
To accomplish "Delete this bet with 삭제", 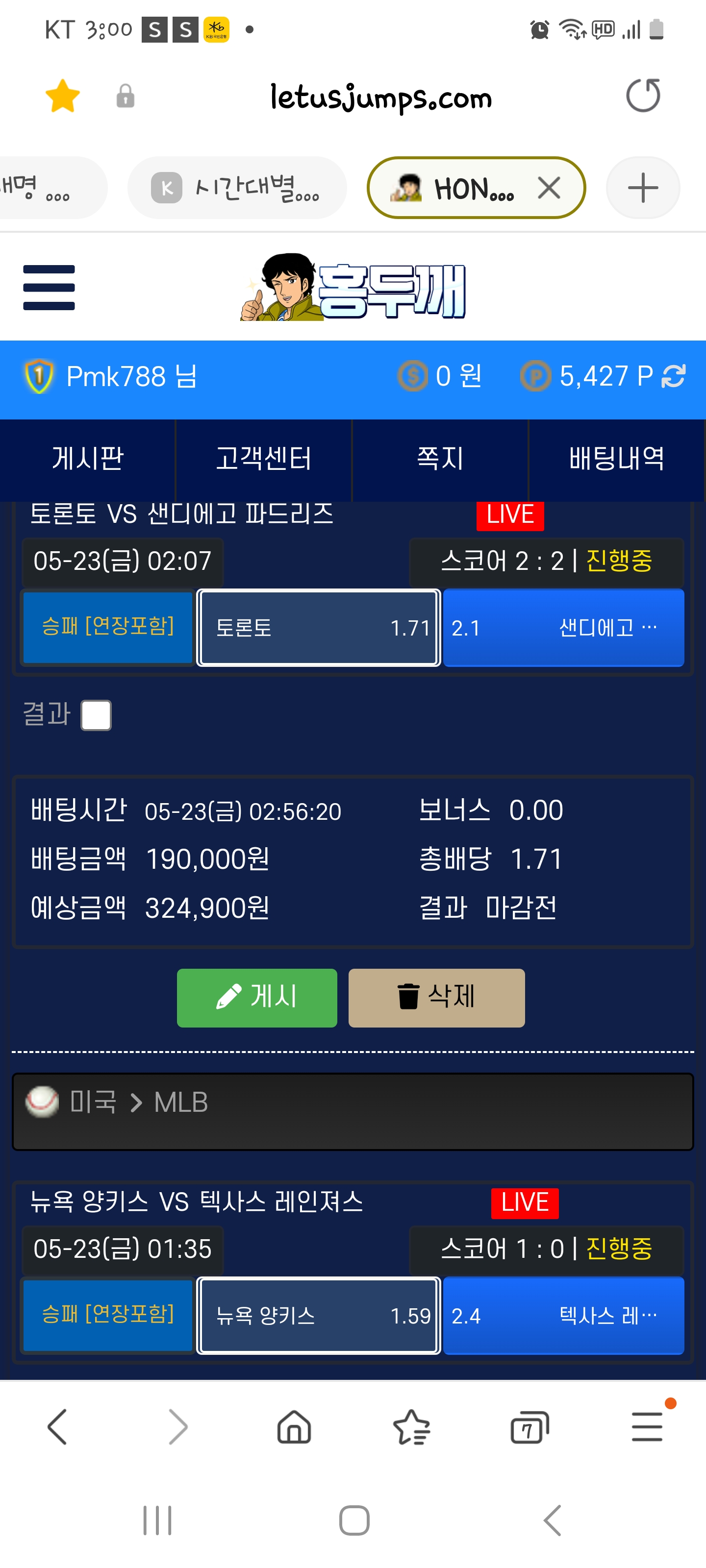I will click(x=436, y=998).
